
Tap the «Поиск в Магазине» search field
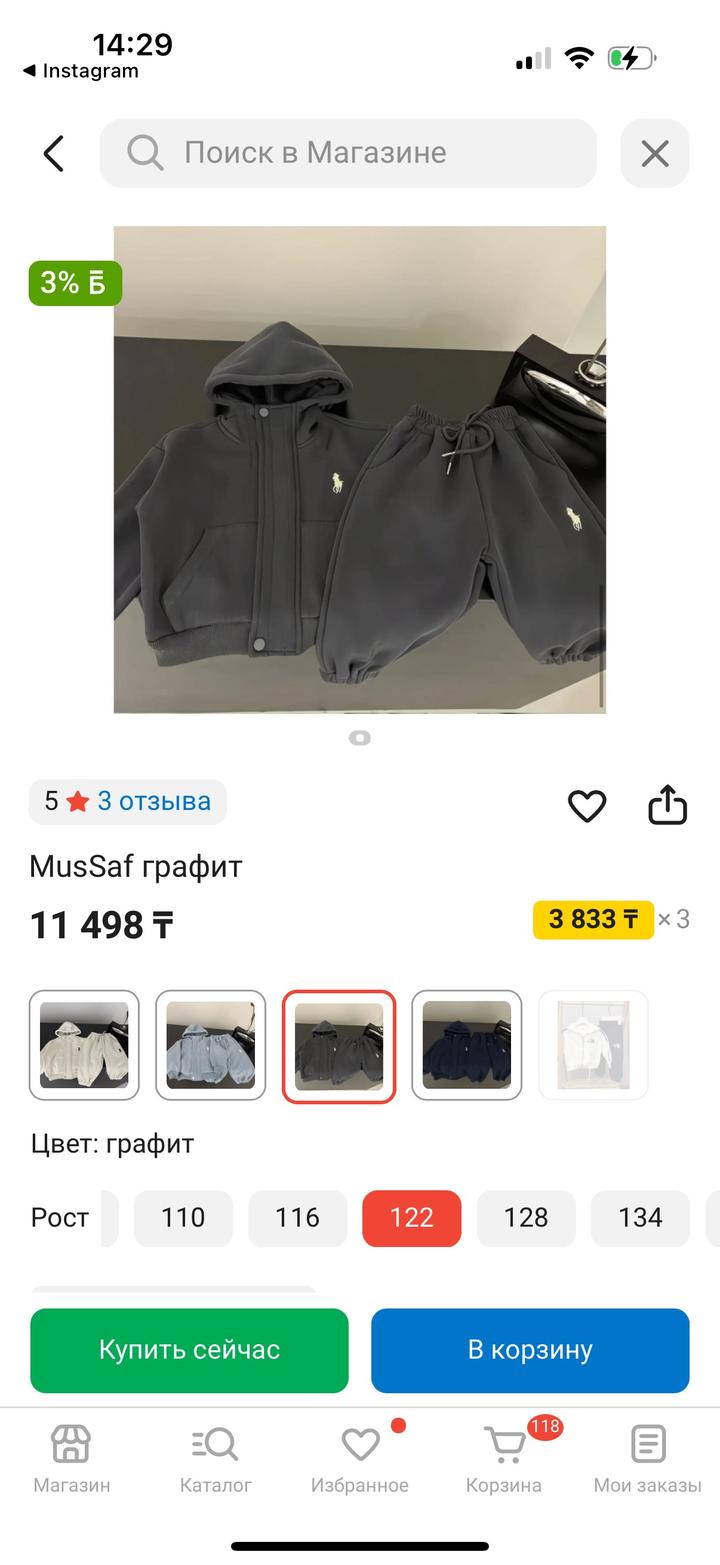(x=348, y=153)
